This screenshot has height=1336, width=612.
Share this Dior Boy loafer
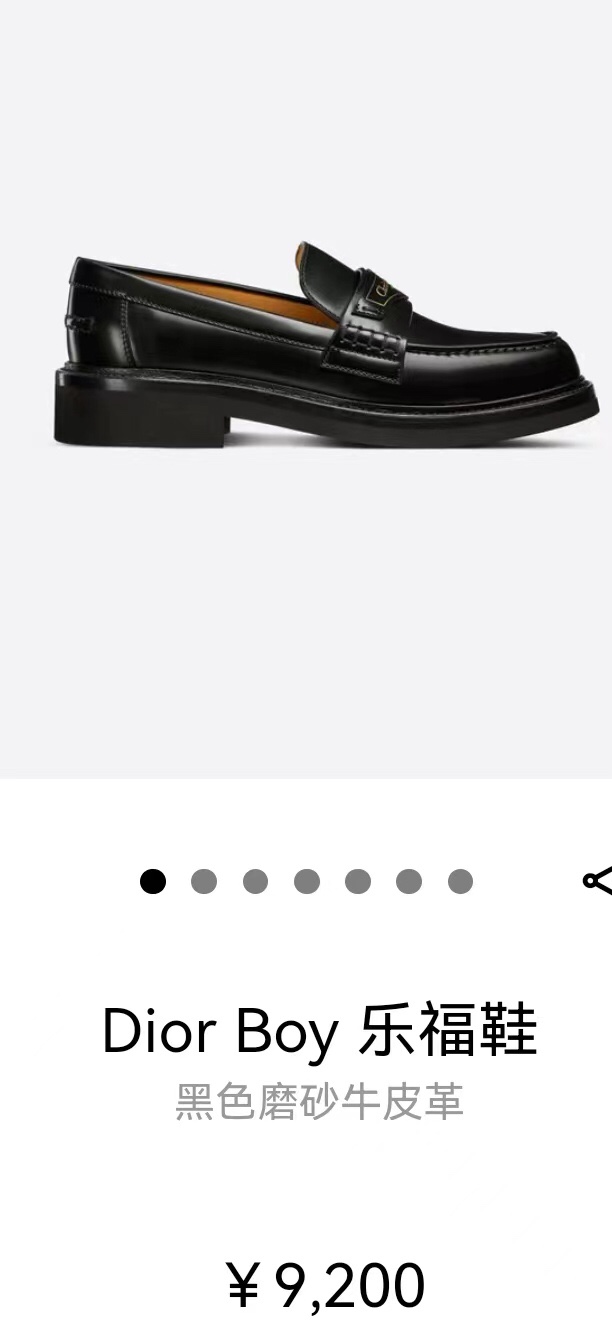click(598, 881)
